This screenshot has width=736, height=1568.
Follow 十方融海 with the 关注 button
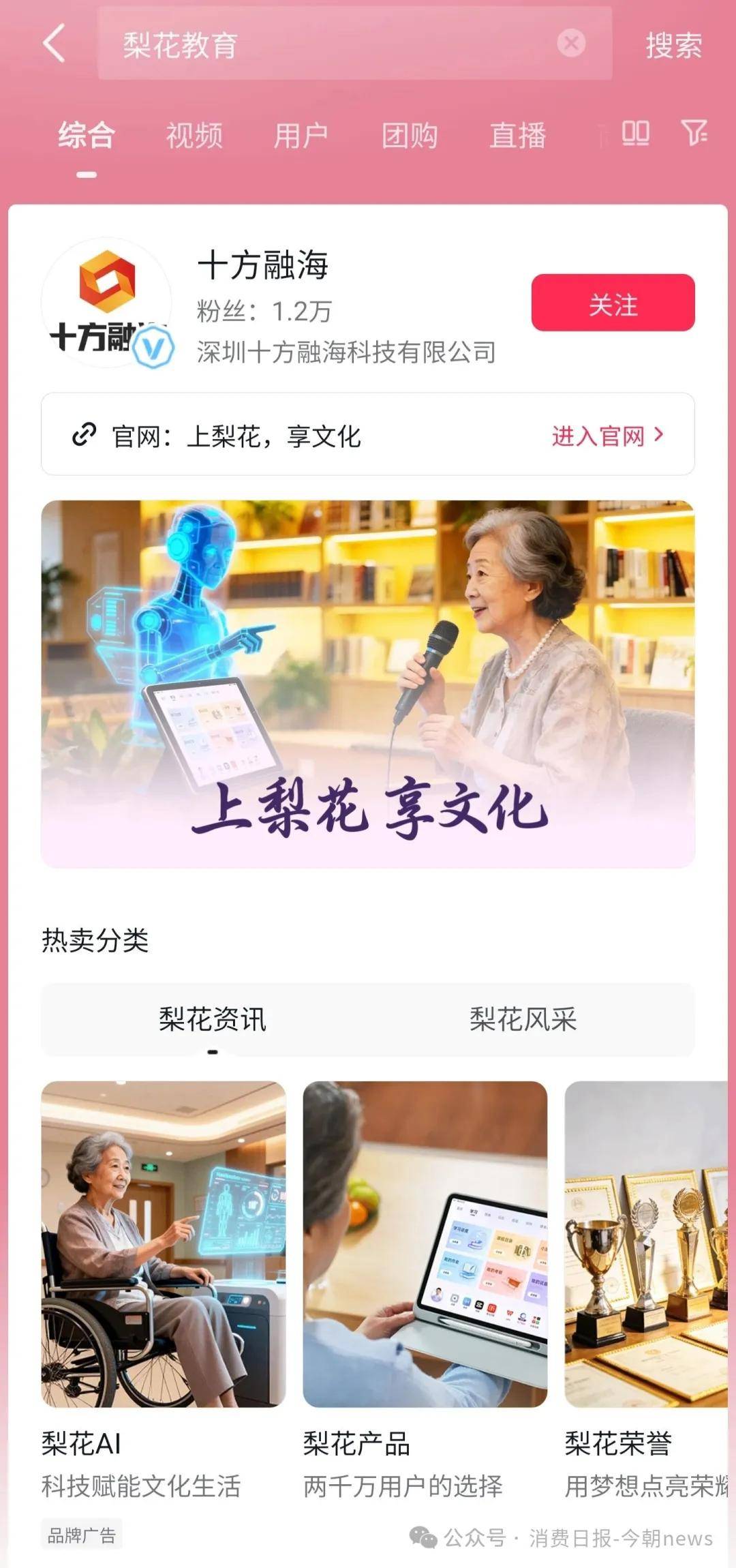point(613,303)
